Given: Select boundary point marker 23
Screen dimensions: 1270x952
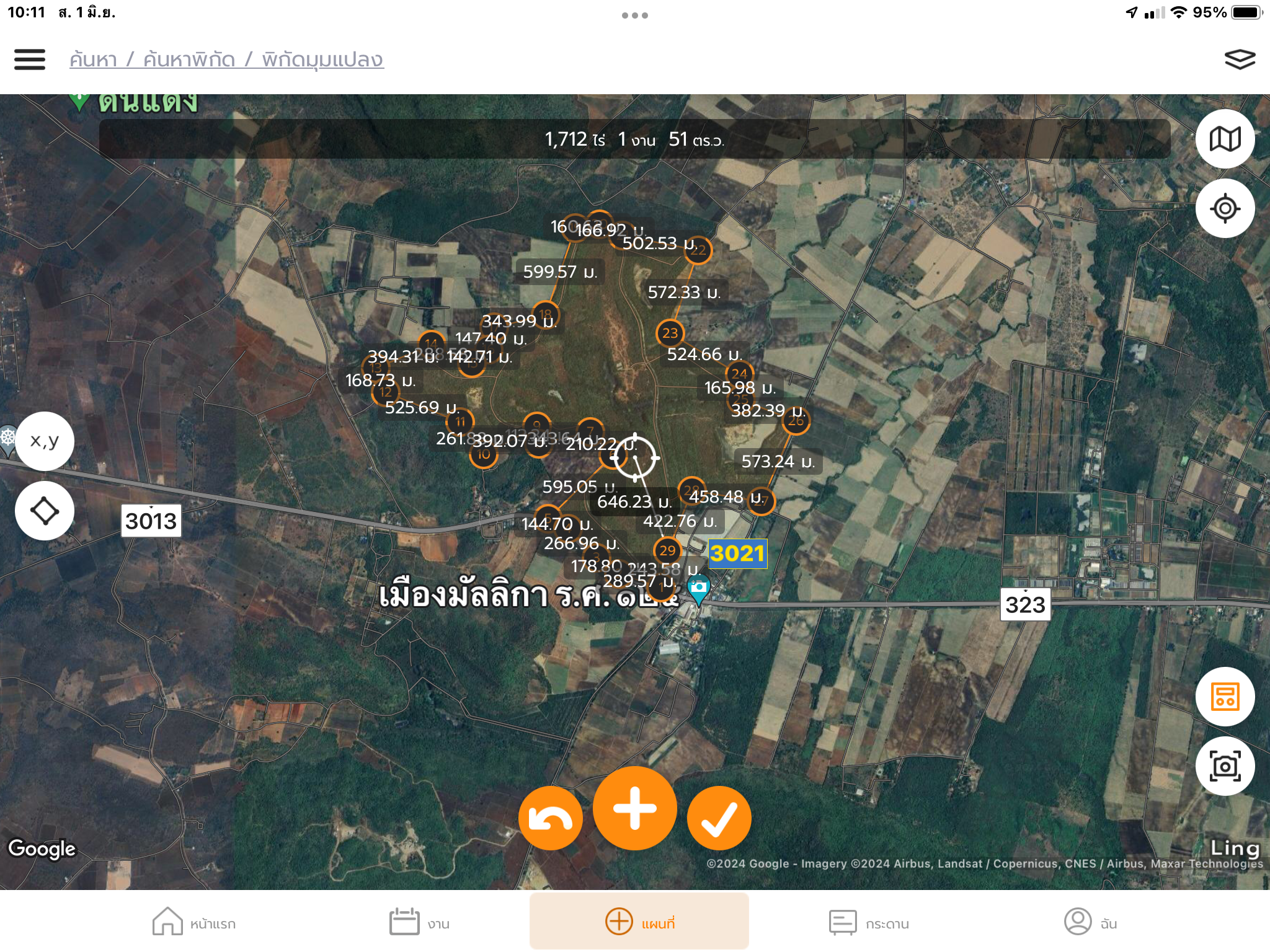Looking at the screenshot, I should 670,333.
